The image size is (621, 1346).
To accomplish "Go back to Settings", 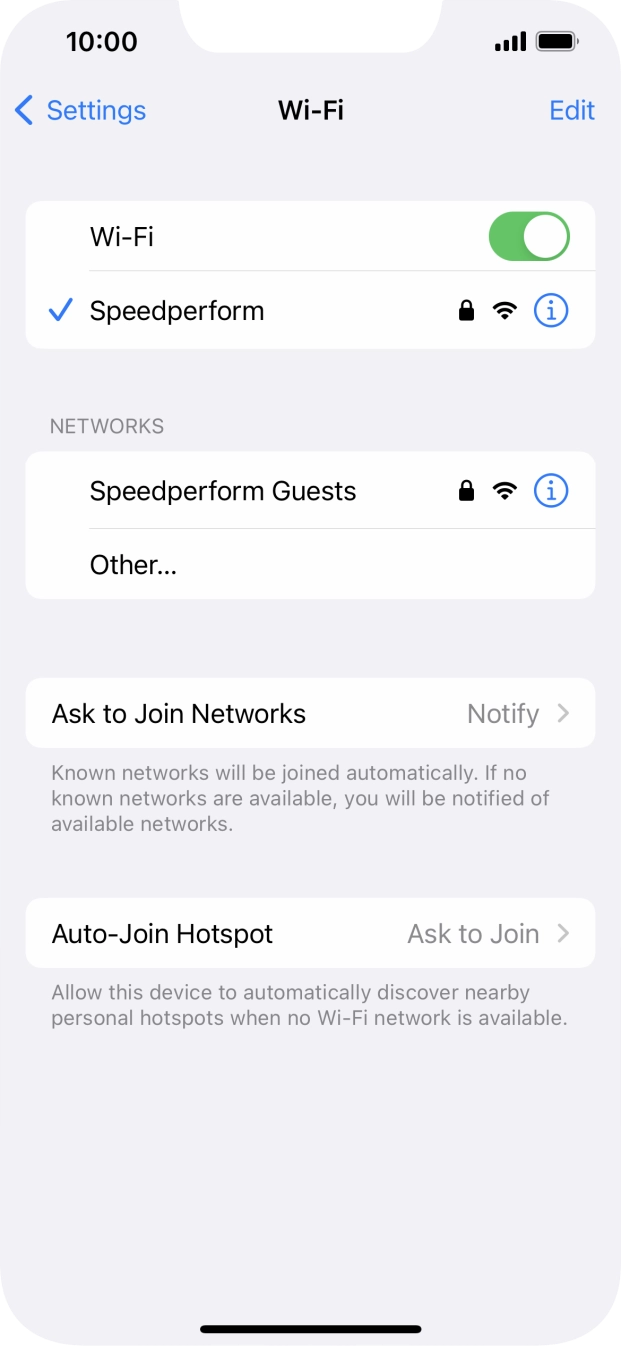I will pyautogui.click(x=82, y=110).
